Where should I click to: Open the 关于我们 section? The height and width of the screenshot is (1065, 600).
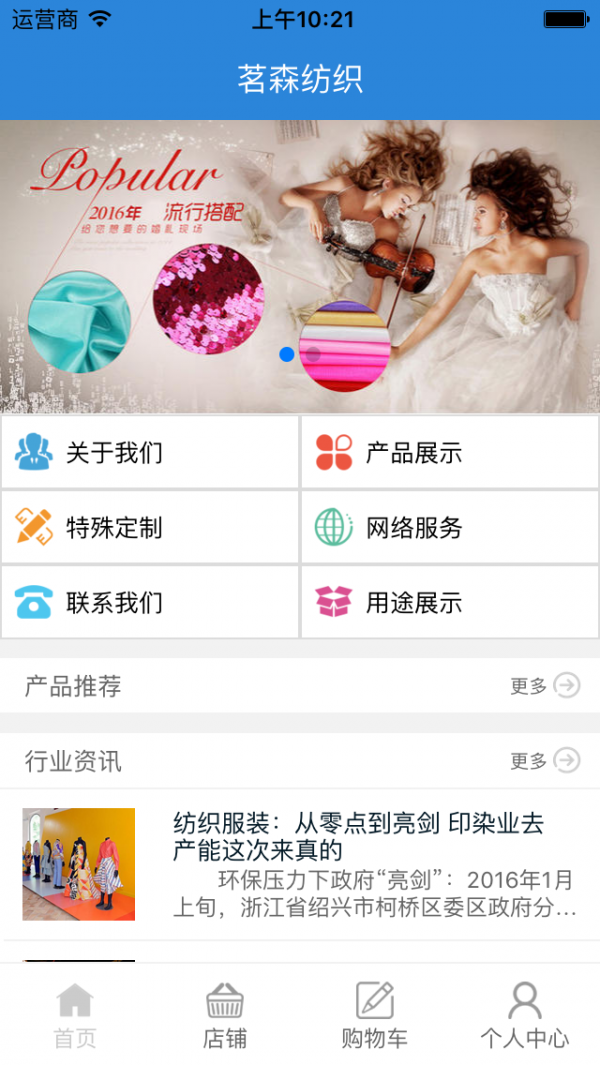point(150,452)
